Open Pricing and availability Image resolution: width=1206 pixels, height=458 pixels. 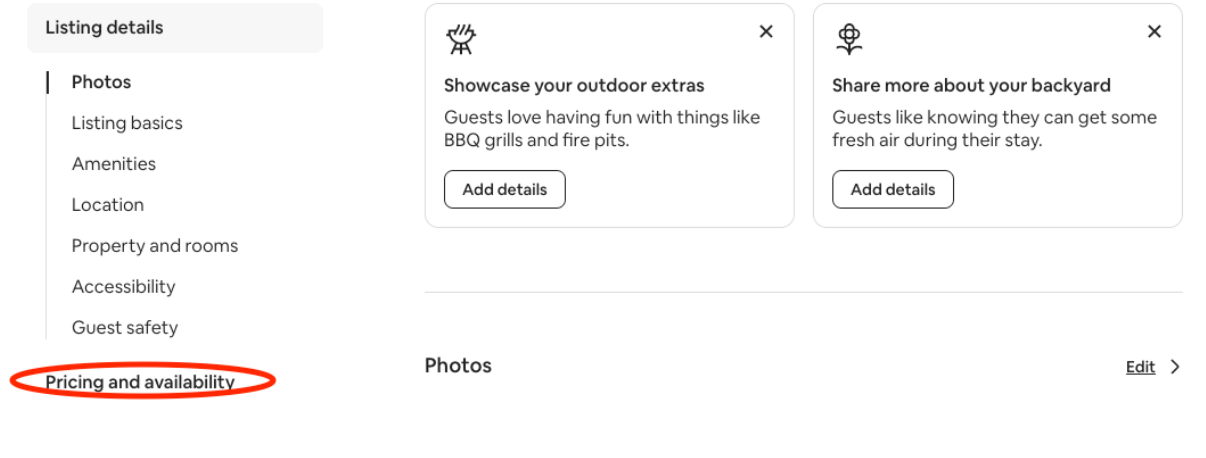(x=140, y=382)
